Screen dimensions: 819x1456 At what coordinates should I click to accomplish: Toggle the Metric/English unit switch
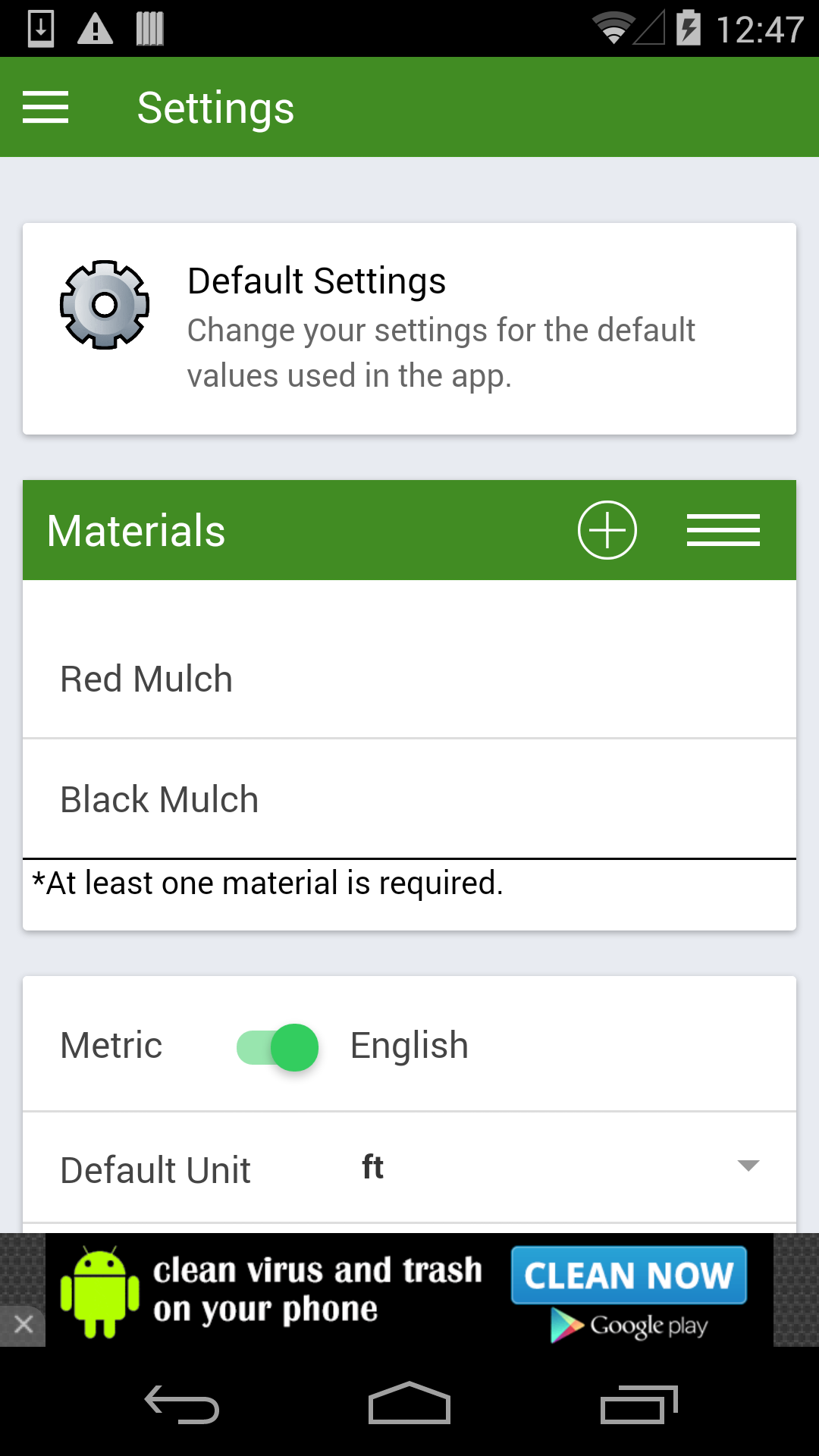pos(277,1047)
